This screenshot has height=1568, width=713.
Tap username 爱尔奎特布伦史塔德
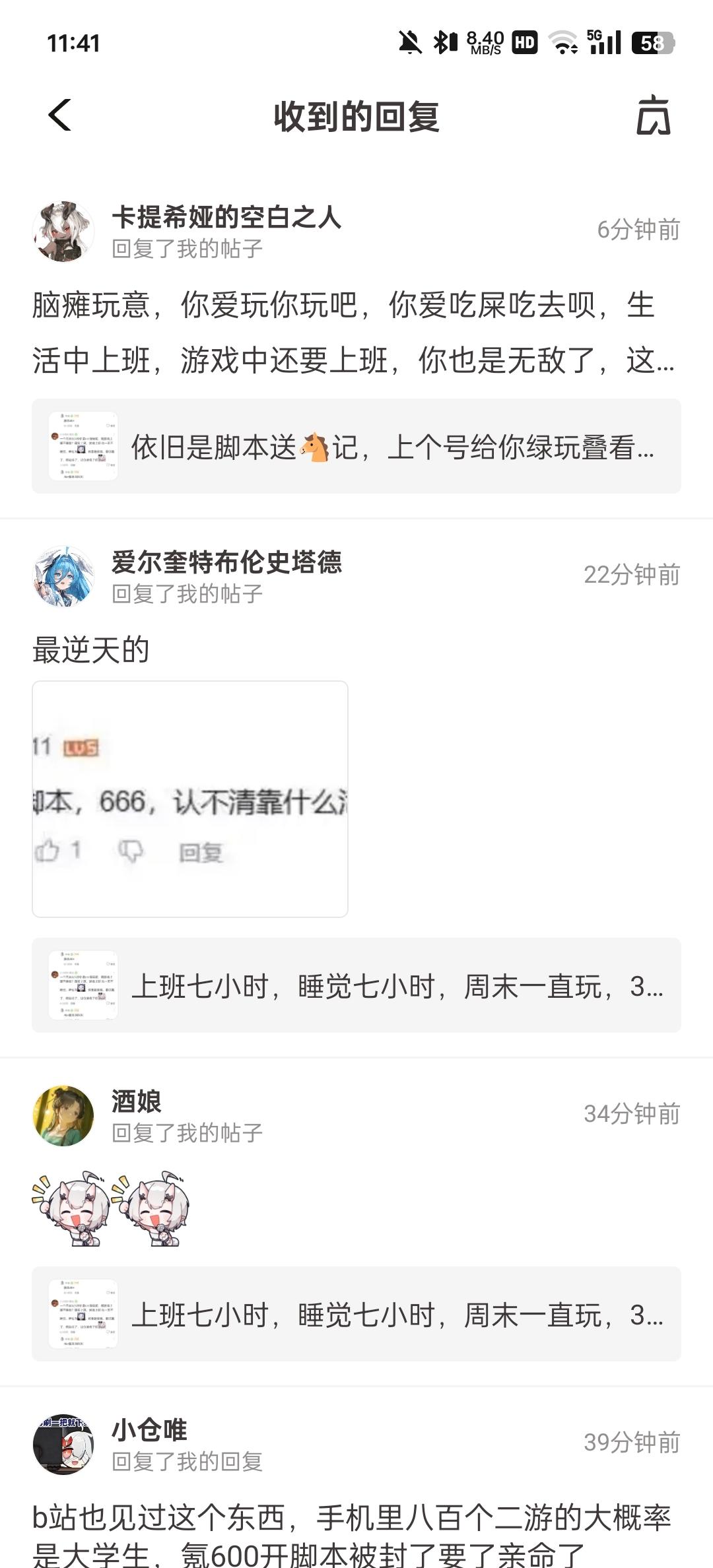click(226, 562)
